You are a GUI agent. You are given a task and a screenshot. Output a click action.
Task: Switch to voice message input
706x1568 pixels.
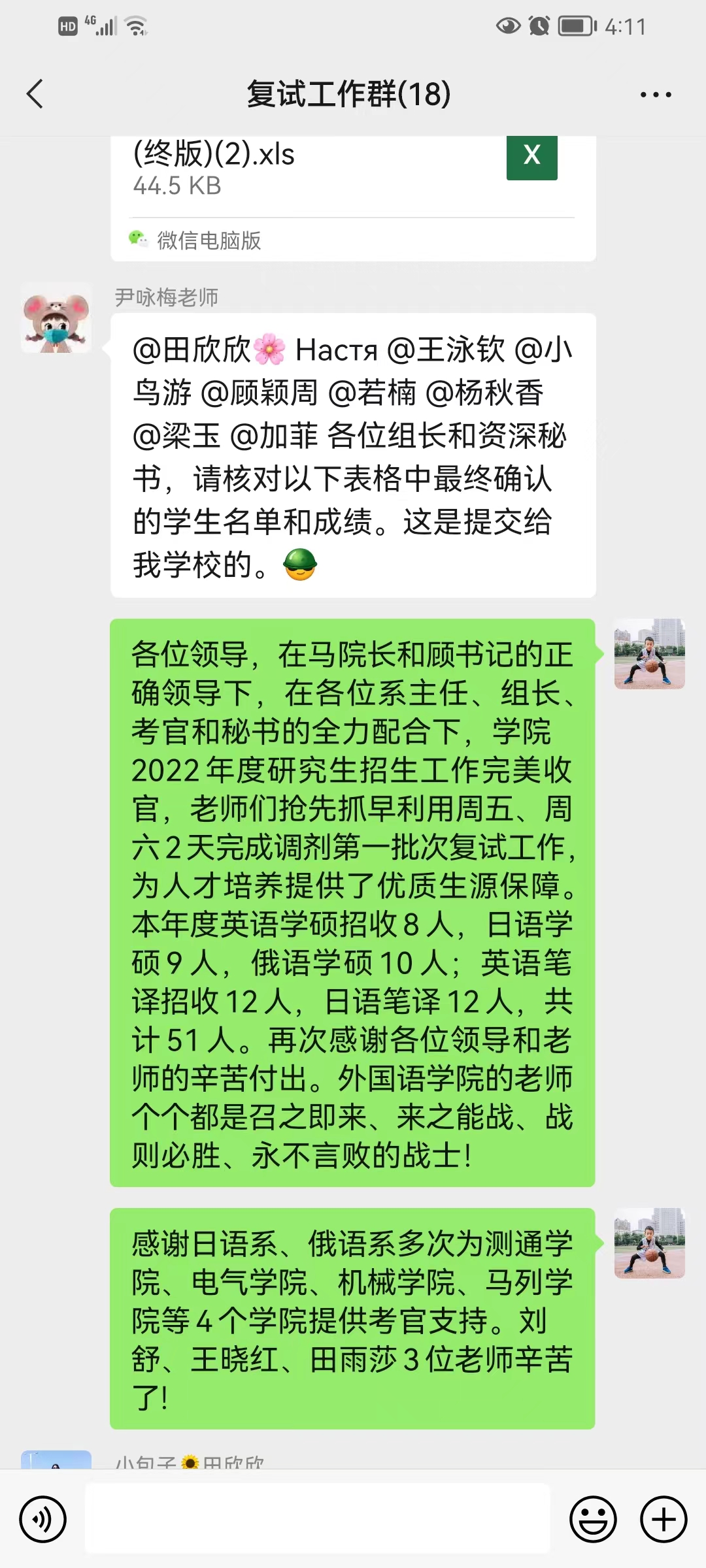coord(43,1519)
